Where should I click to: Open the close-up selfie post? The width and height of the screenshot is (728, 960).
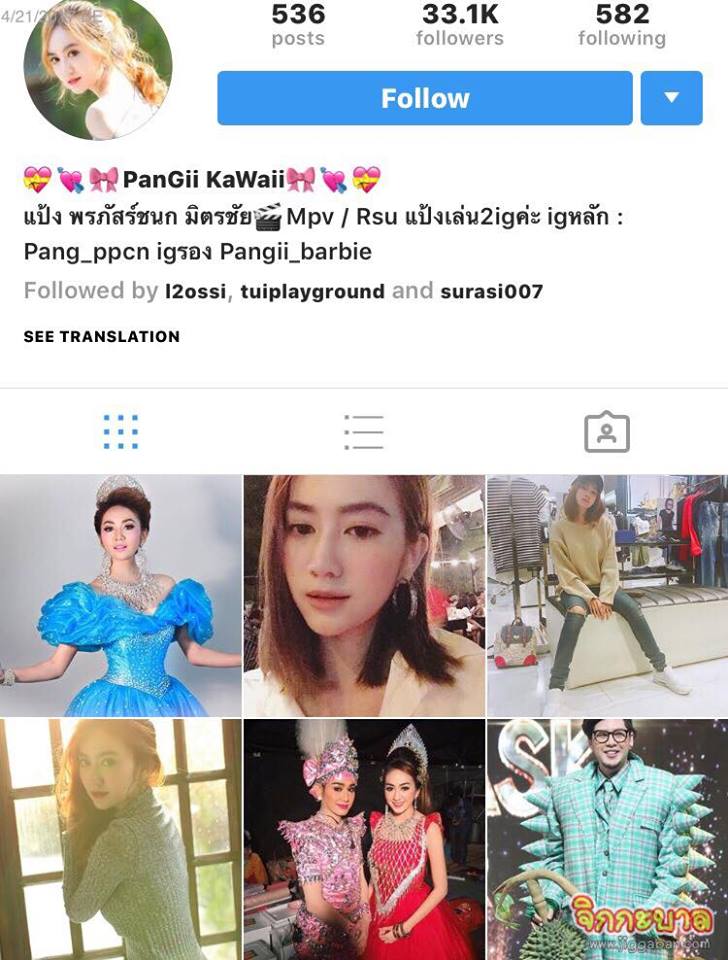click(x=364, y=595)
